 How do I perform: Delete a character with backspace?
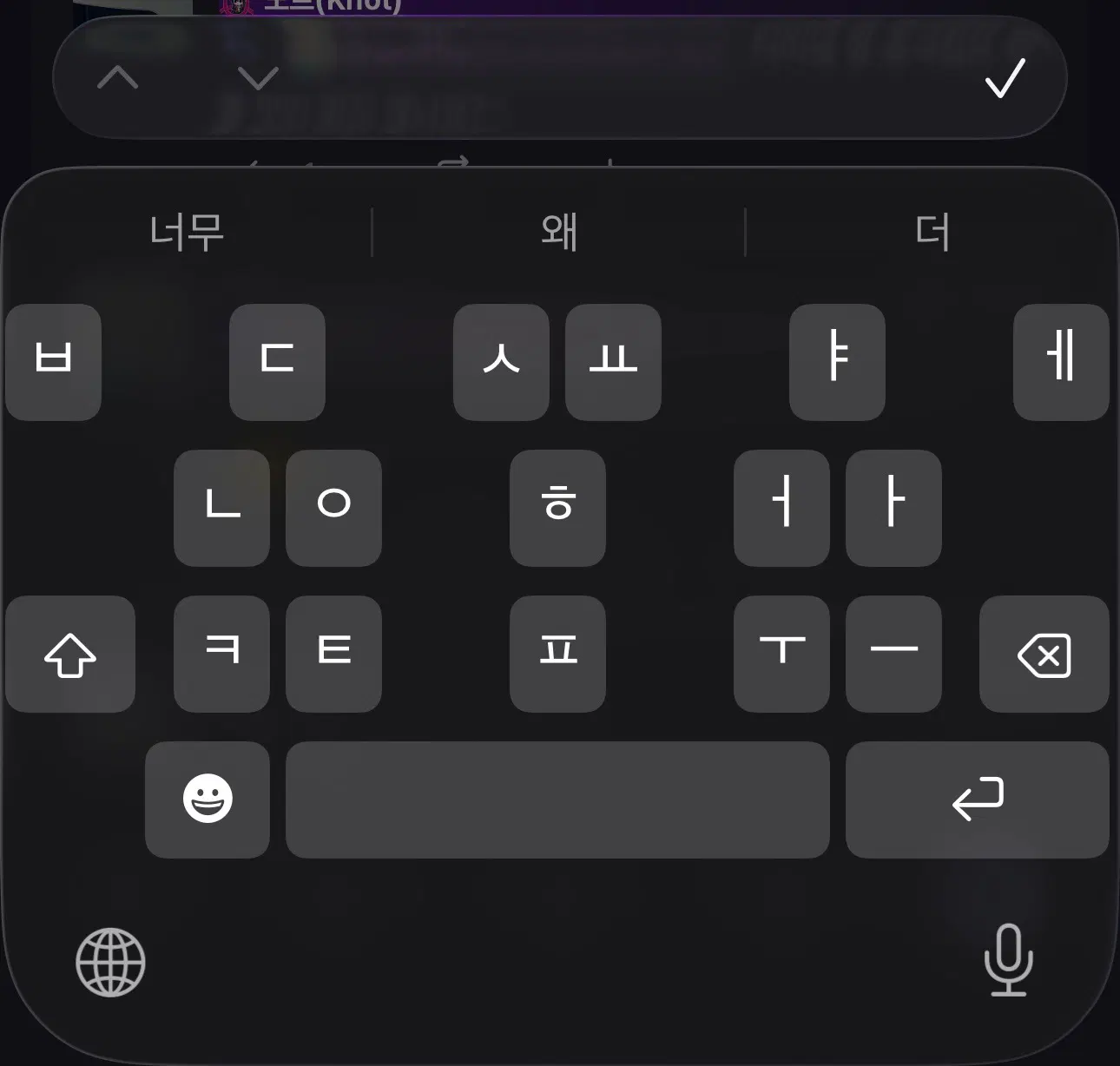(1044, 654)
